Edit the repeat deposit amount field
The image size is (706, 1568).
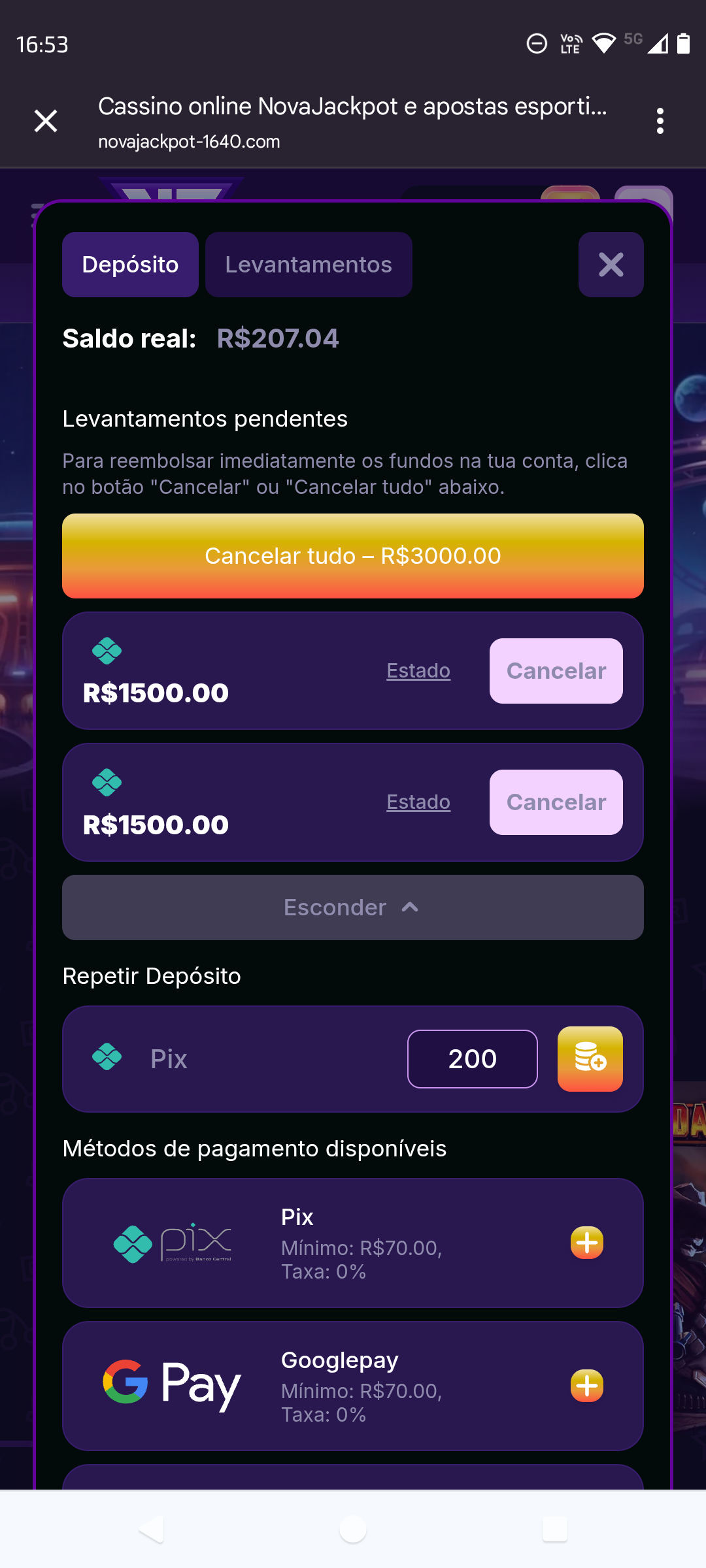point(472,1059)
